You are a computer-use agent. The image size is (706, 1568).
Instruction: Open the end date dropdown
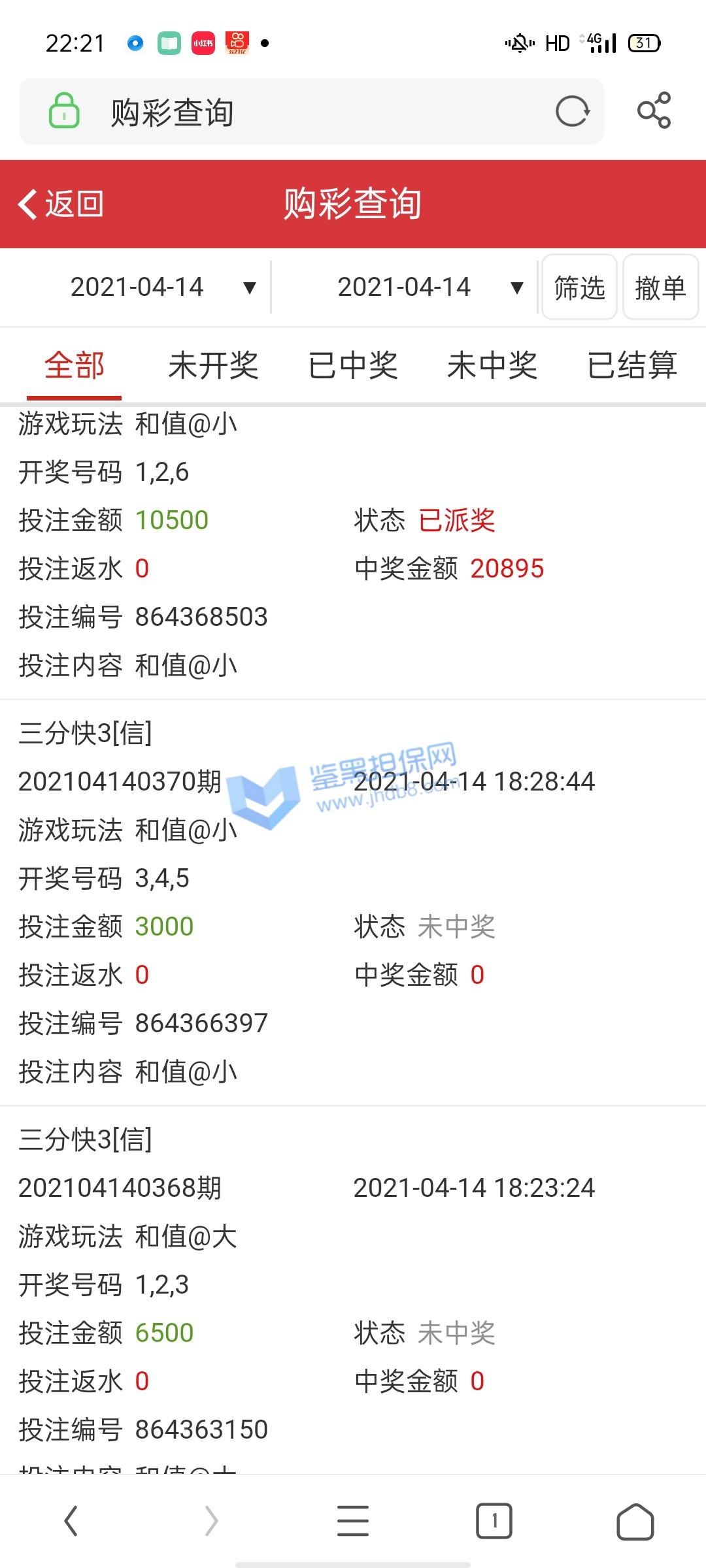pos(429,287)
